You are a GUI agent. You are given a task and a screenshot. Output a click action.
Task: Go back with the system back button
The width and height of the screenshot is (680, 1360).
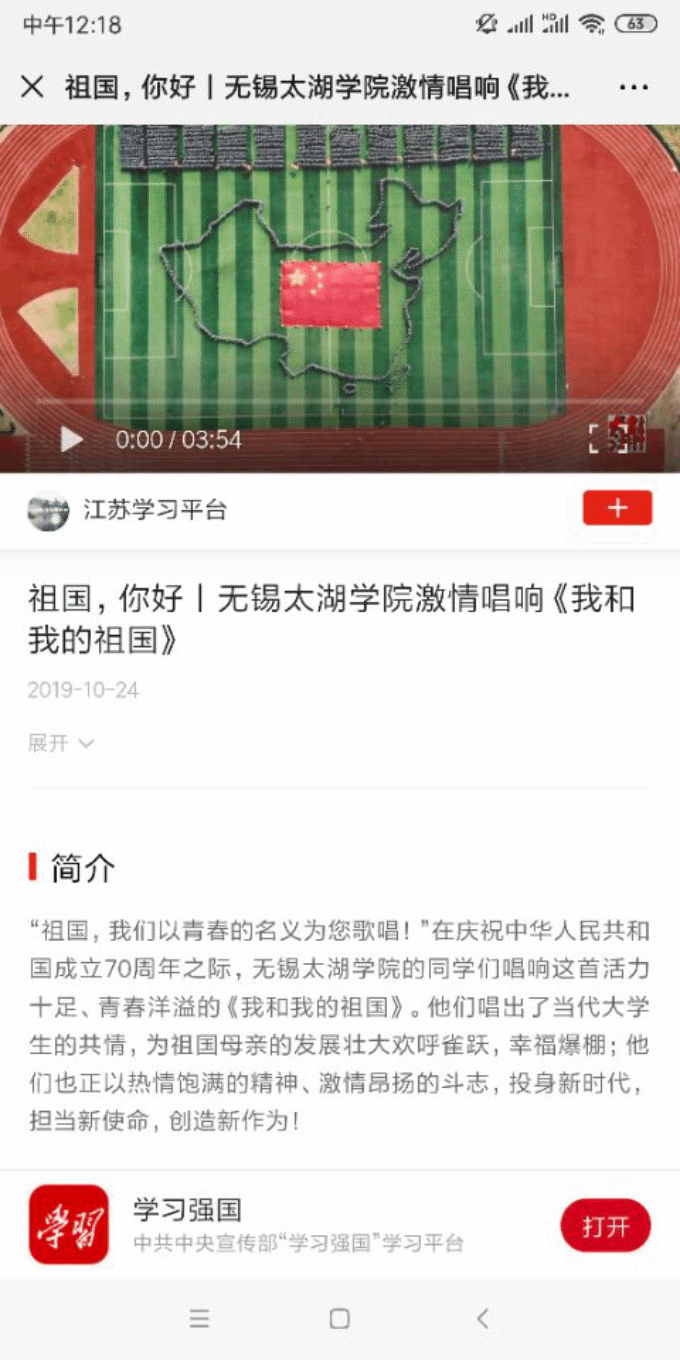pyautogui.click(x=483, y=1319)
